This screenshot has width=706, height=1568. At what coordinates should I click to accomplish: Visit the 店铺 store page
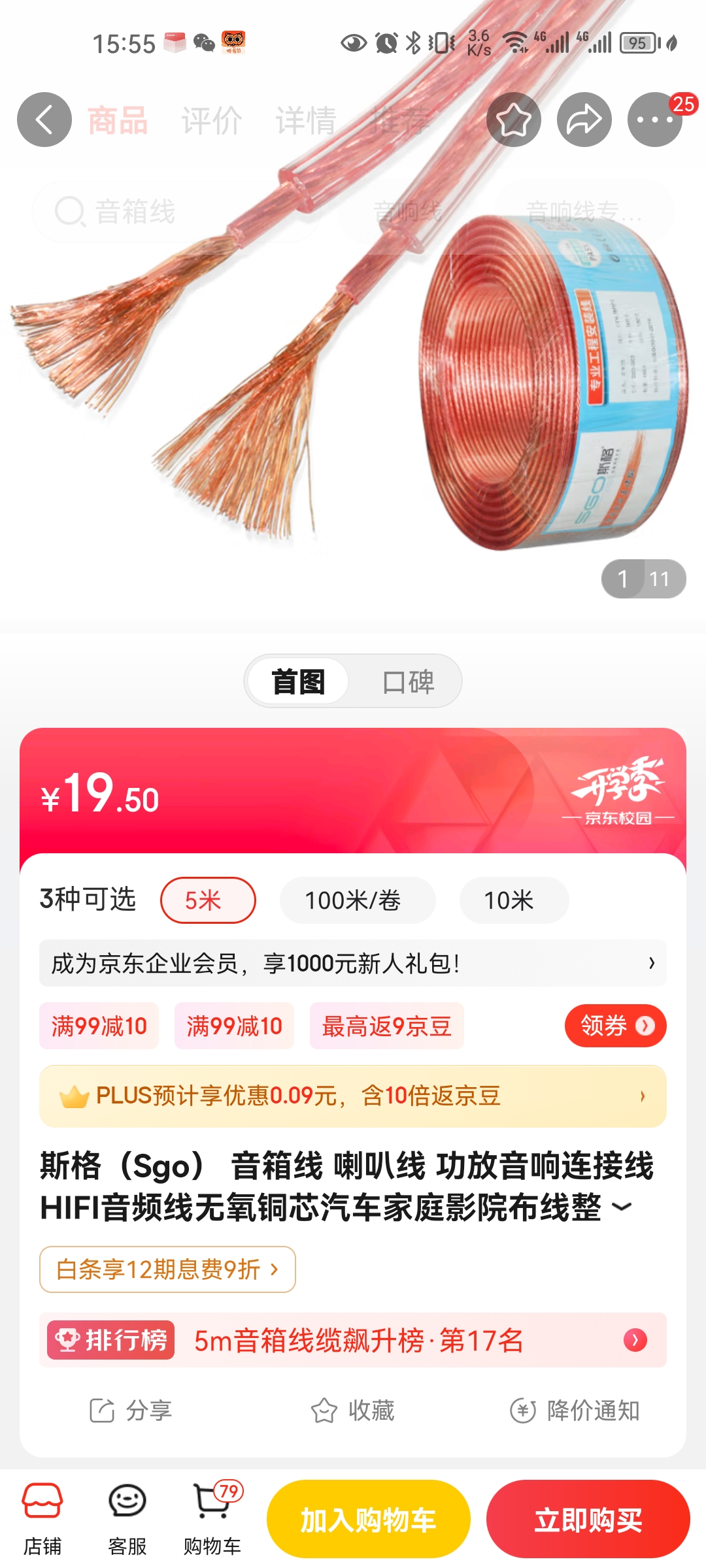(42, 1519)
